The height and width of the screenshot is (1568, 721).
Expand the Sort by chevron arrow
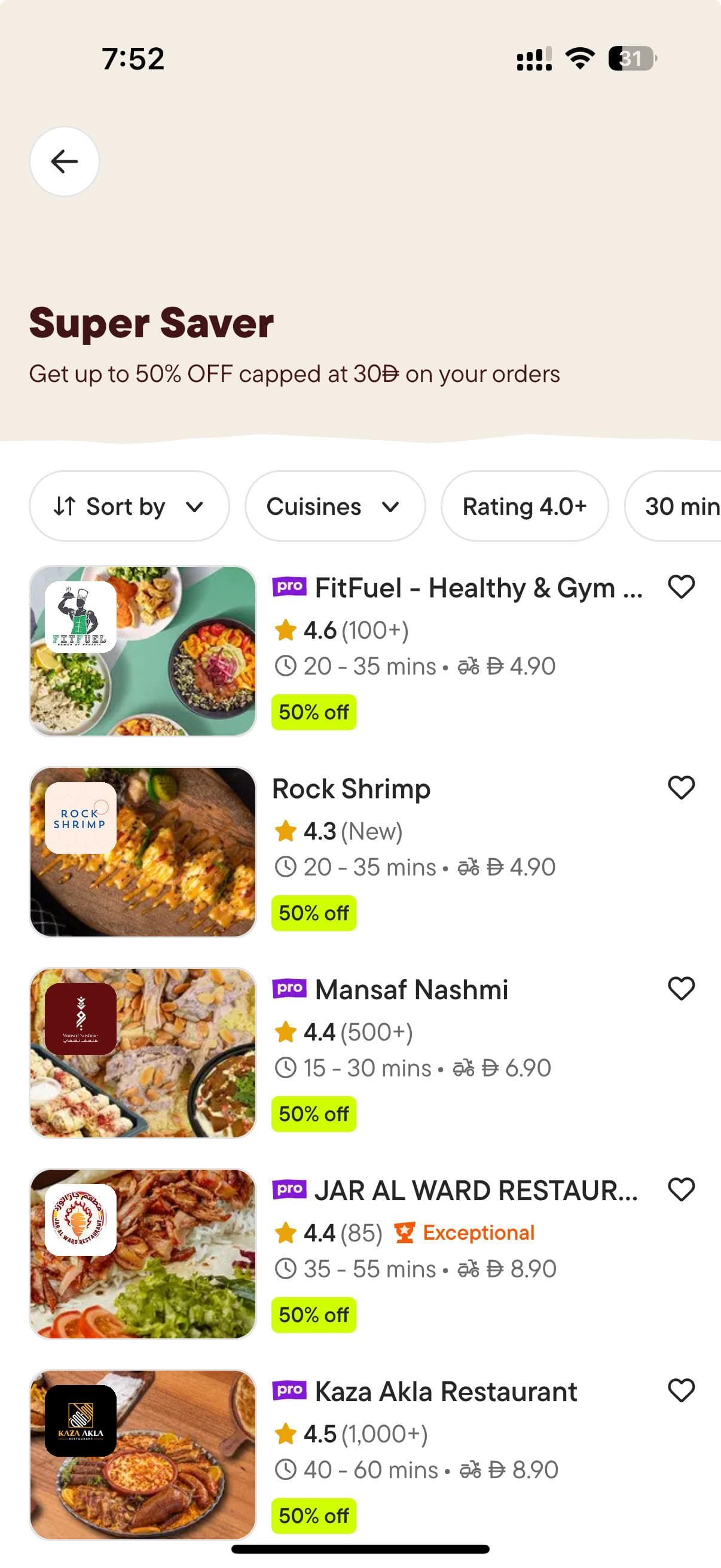tap(195, 506)
